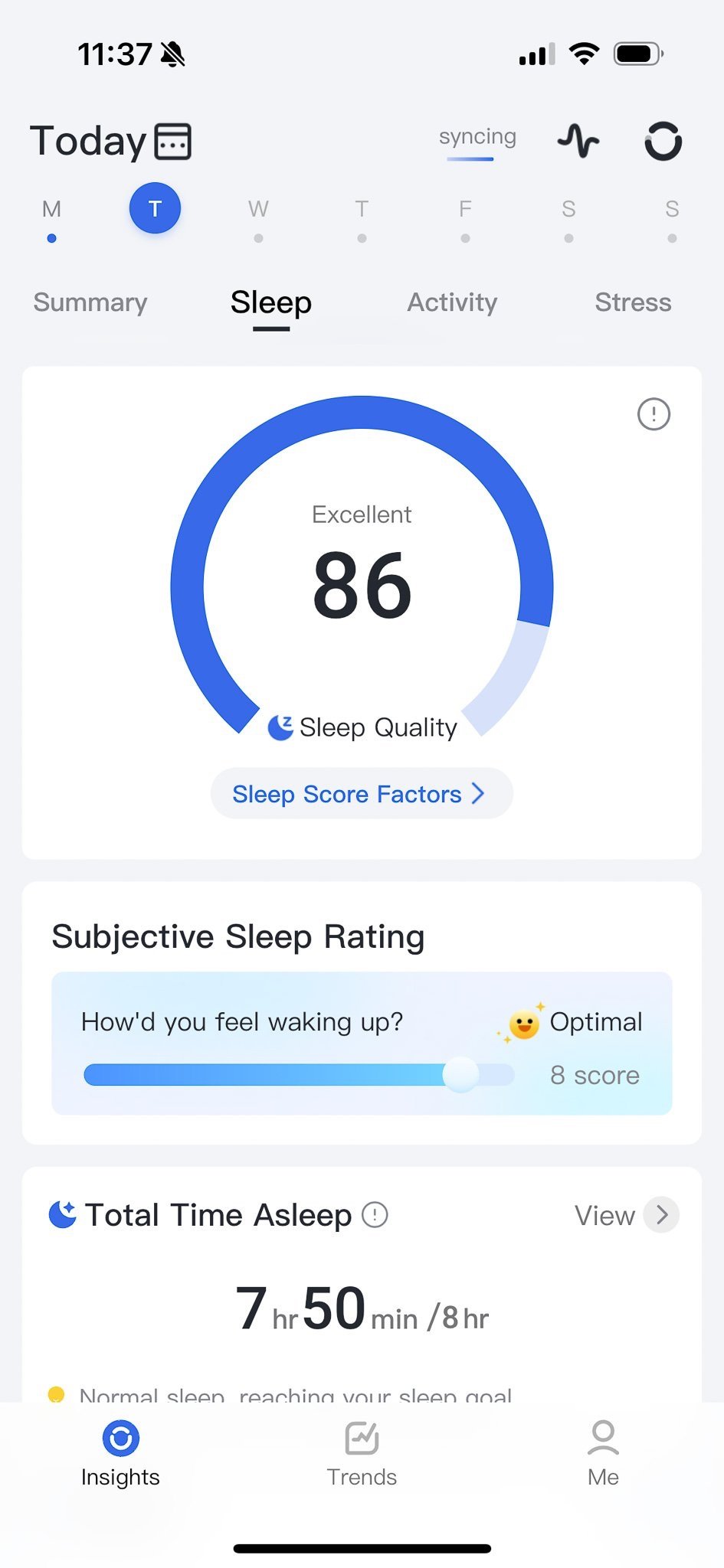The height and width of the screenshot is (1568, 724).
Task: Switch to the Summary tab
Action: tap(90, 302)
